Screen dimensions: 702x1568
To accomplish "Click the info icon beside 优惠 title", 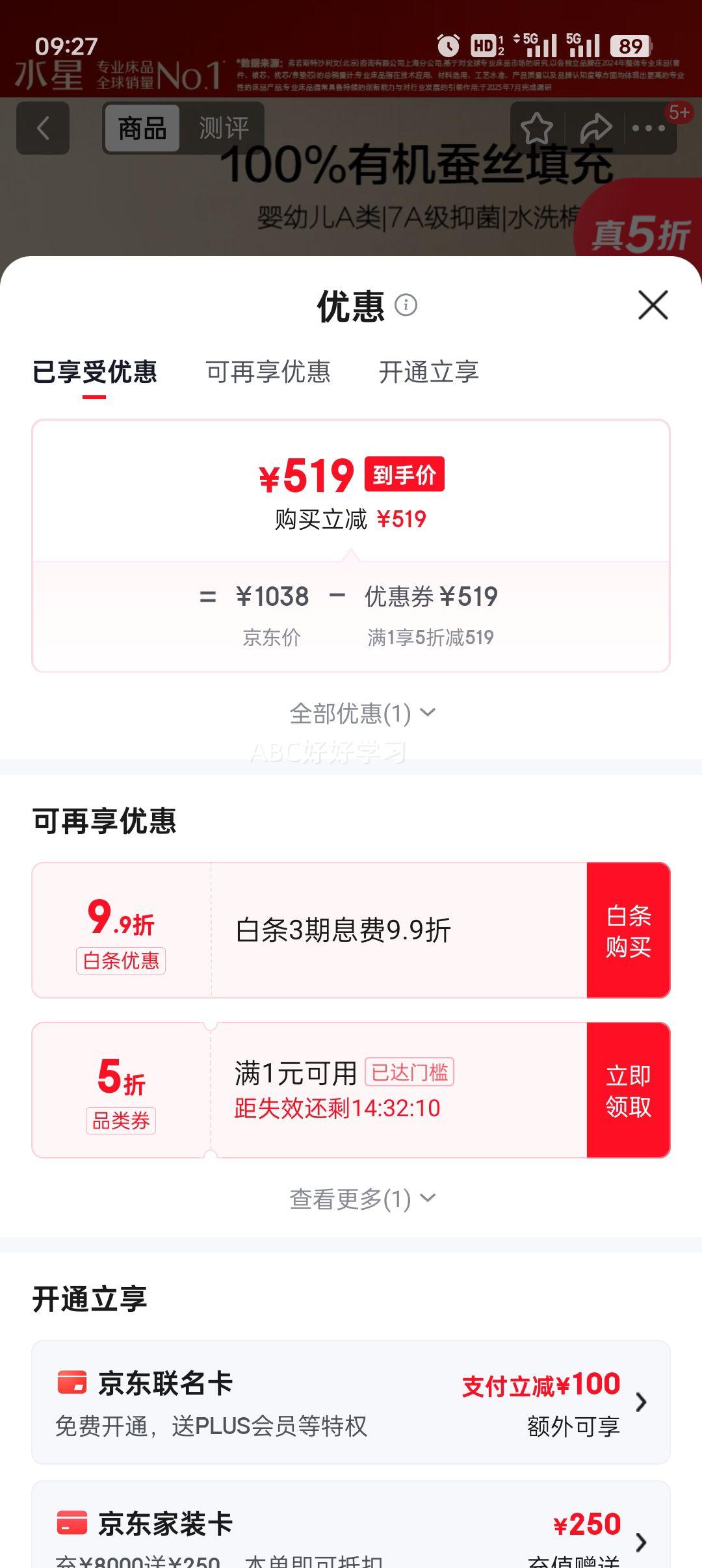I will click(407, 306).
